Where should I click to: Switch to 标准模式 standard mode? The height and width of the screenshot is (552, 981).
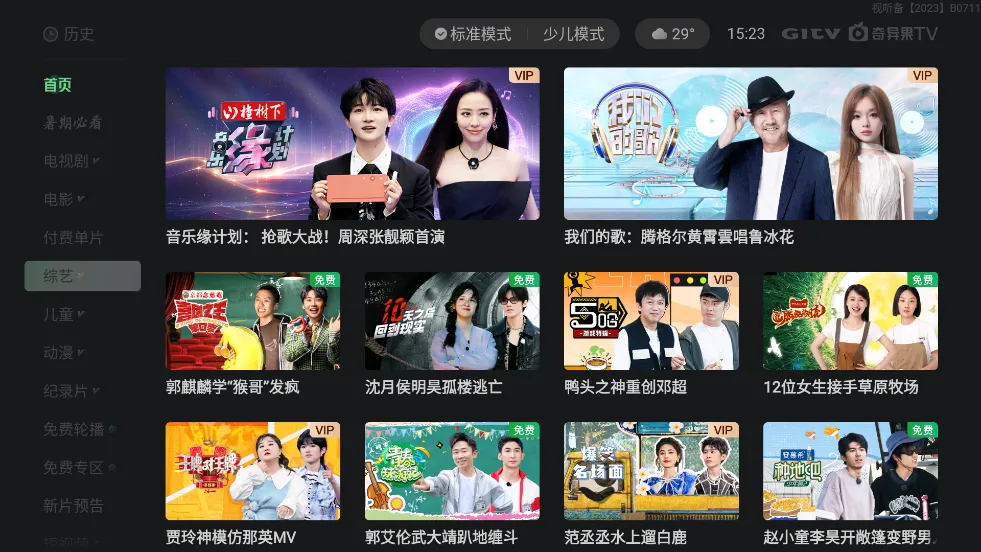[473, 34]
